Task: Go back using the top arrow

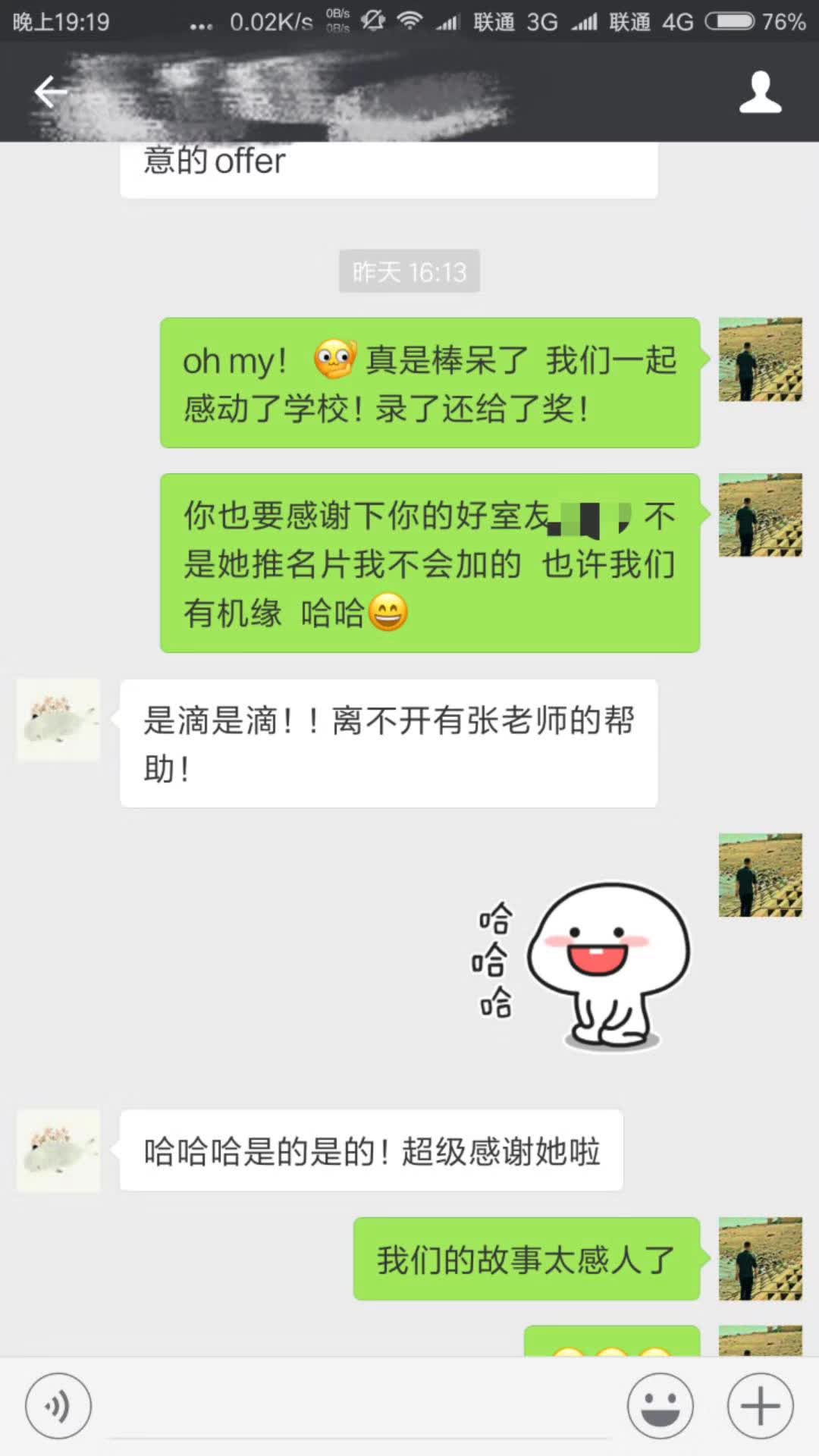Action: click(50, 93)
